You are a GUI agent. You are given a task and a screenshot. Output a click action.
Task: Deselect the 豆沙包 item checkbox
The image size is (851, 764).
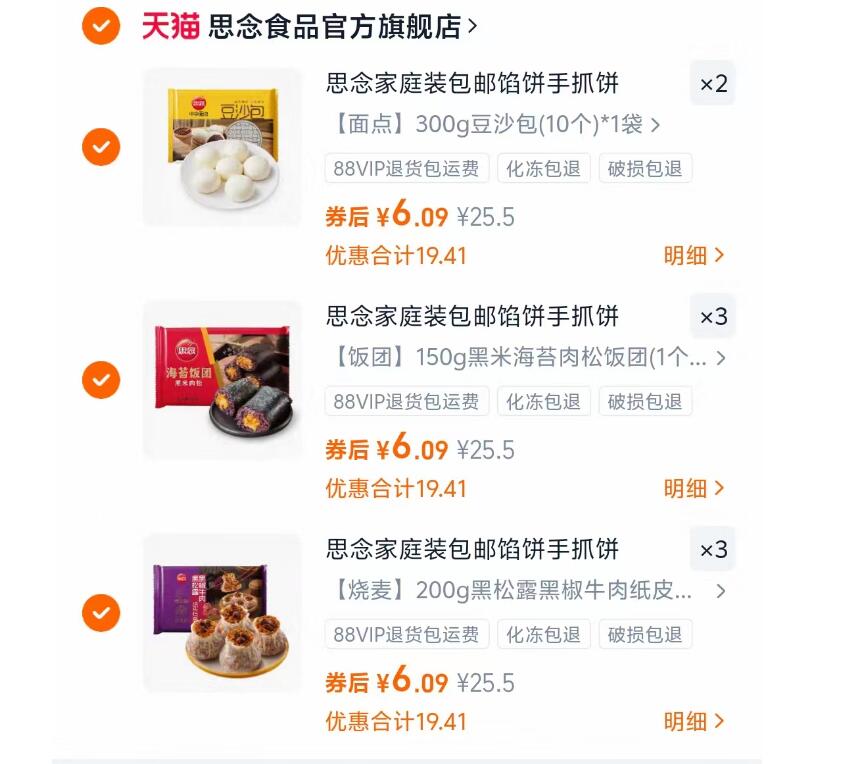tap(101, 147)
